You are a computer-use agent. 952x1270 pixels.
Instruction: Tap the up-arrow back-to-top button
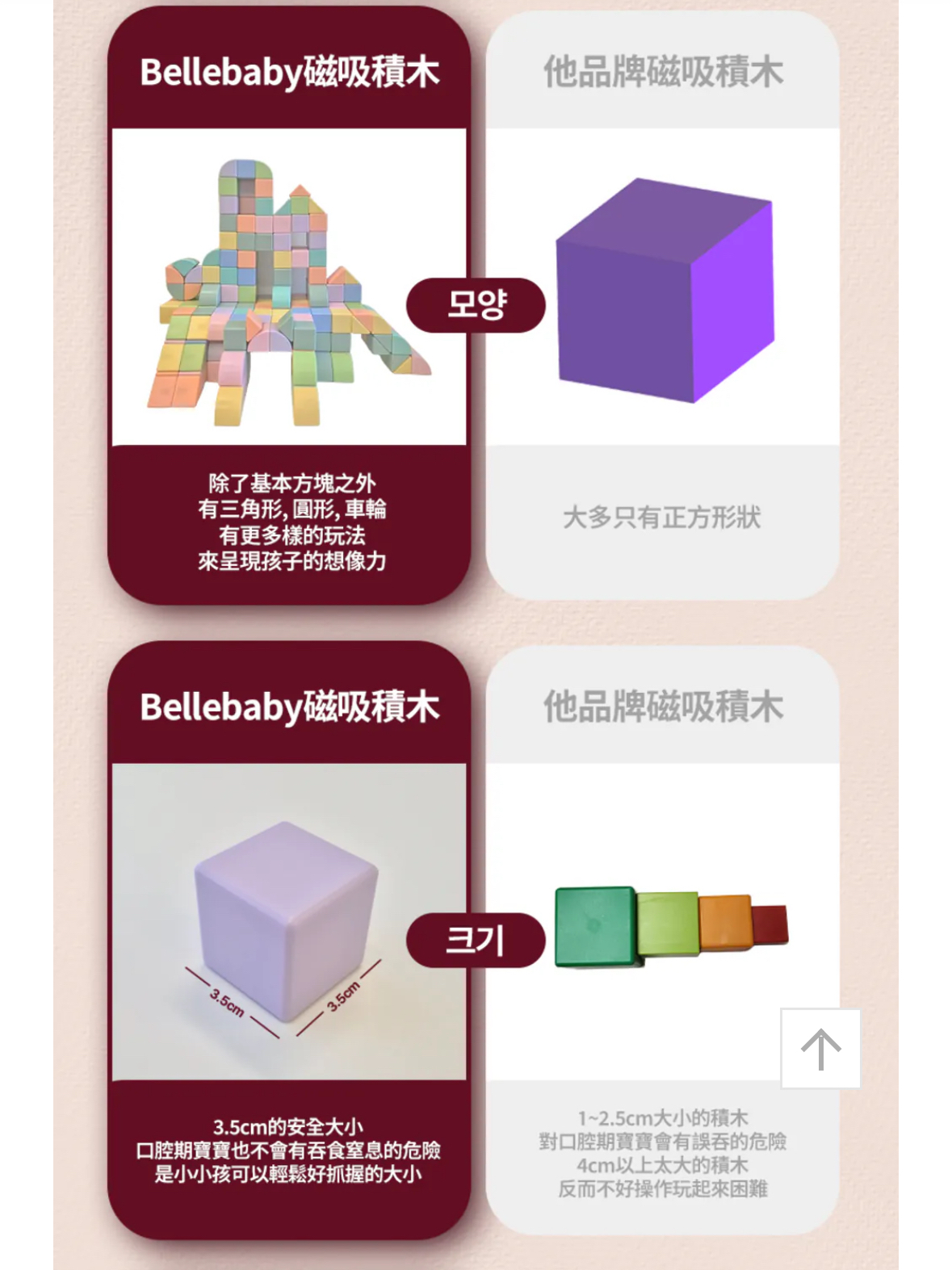(820, 1048)
